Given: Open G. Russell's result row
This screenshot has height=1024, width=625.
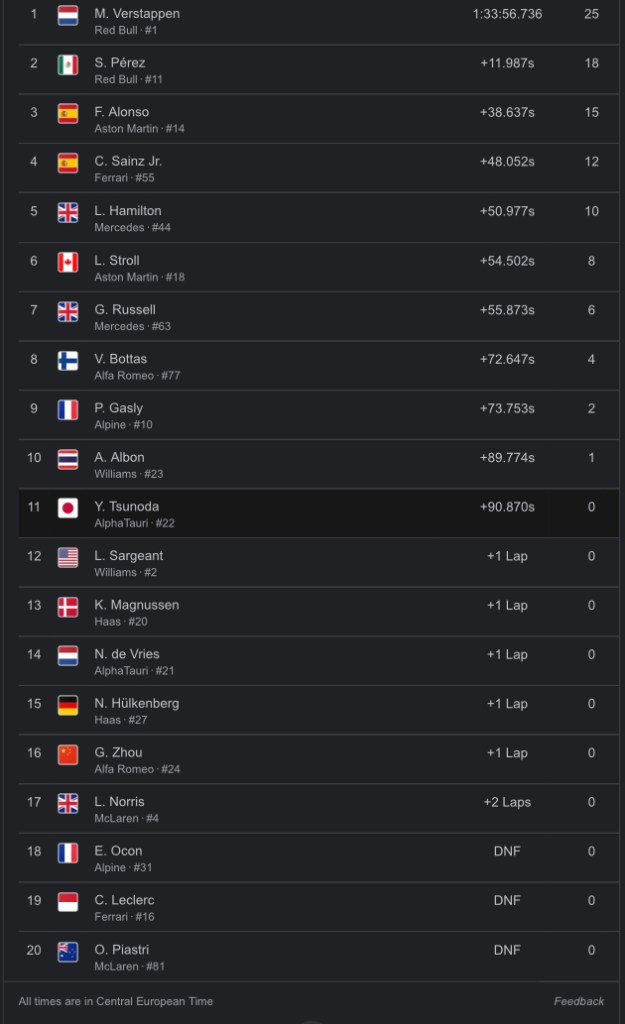Looking at the screenshot, I should 312,316.
